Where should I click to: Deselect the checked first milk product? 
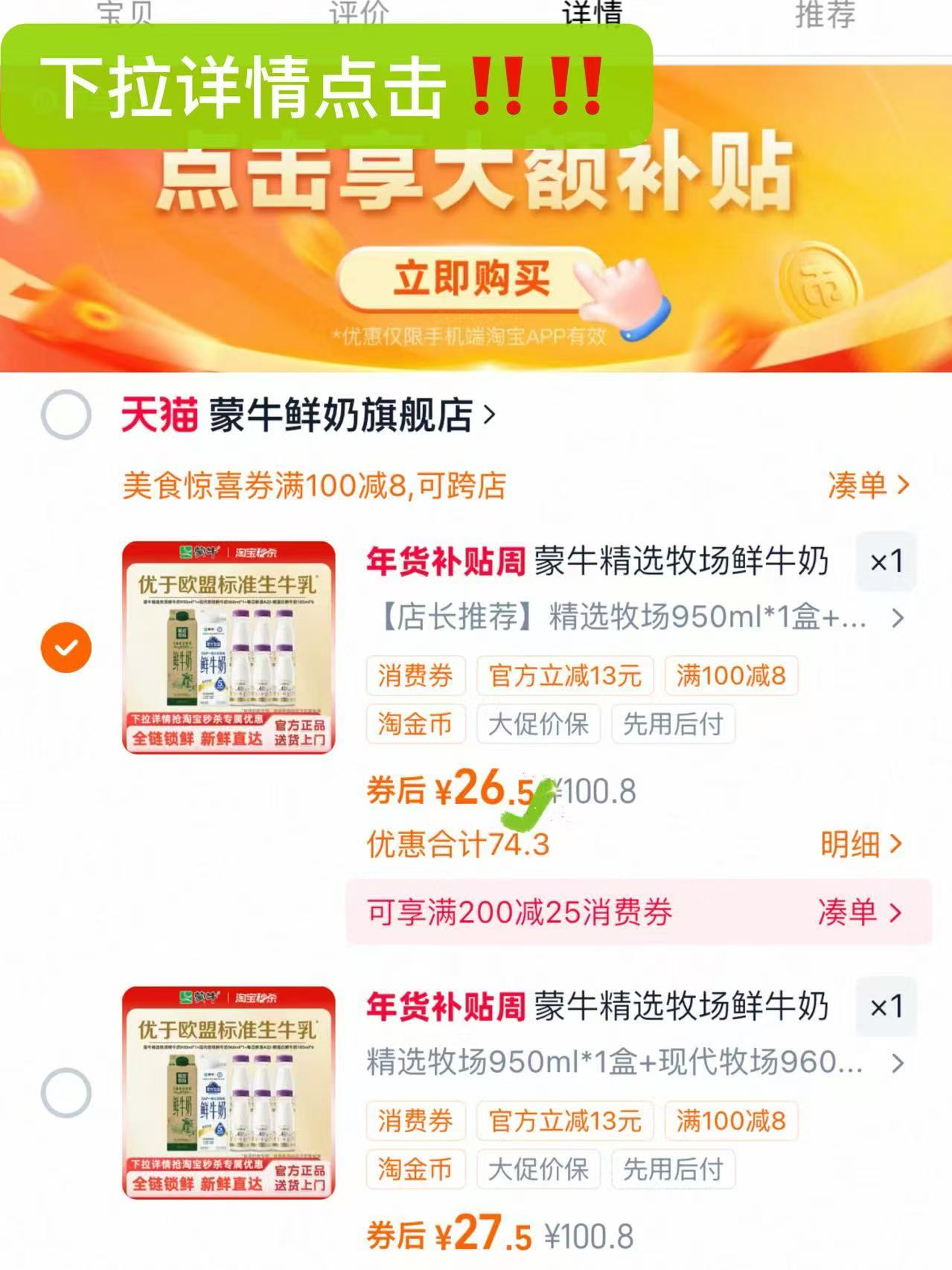[x=66, y=646]
